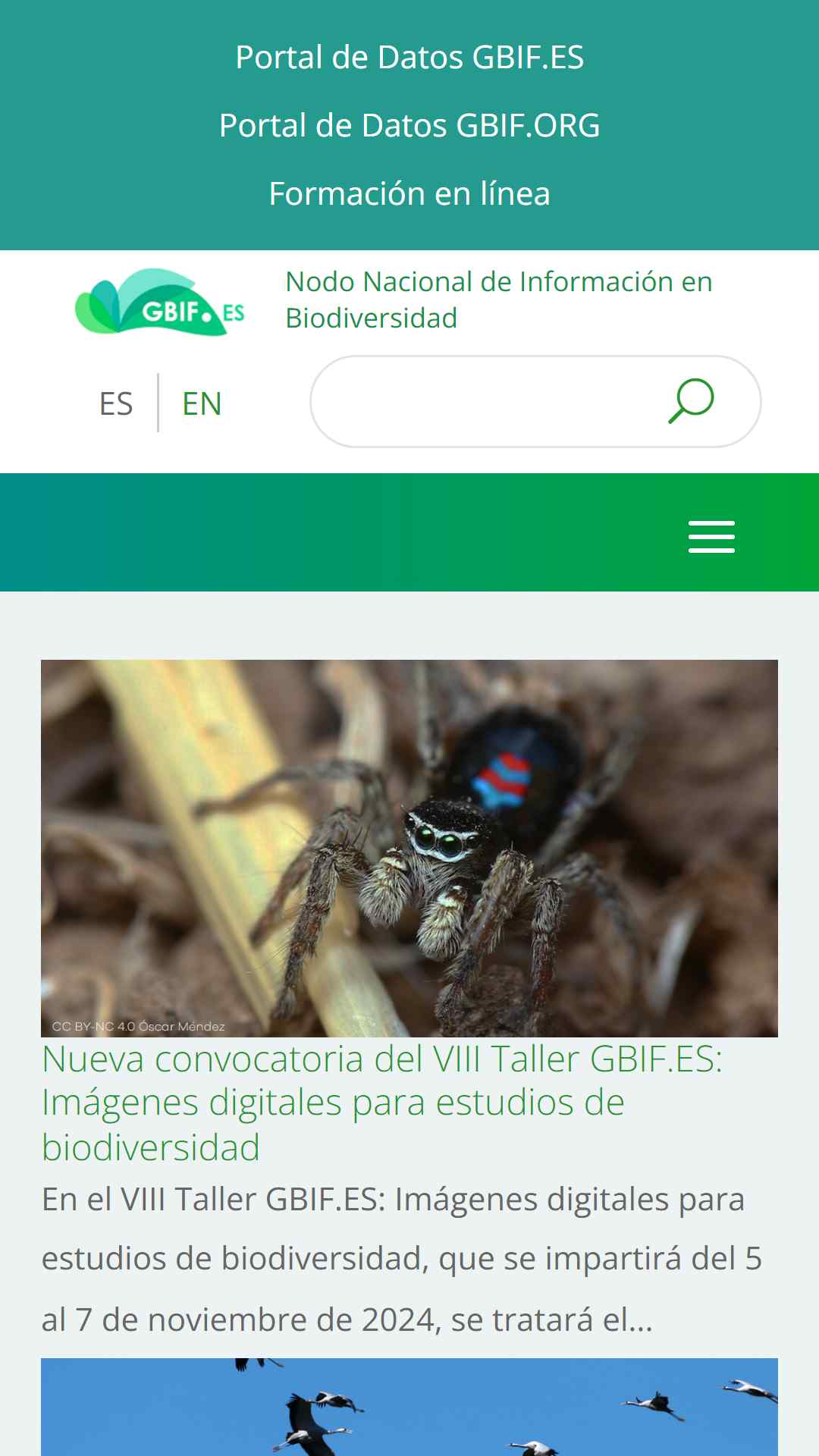
Task: Tap the GBIF.ES logo to go home
Action: tap(160, 302)
